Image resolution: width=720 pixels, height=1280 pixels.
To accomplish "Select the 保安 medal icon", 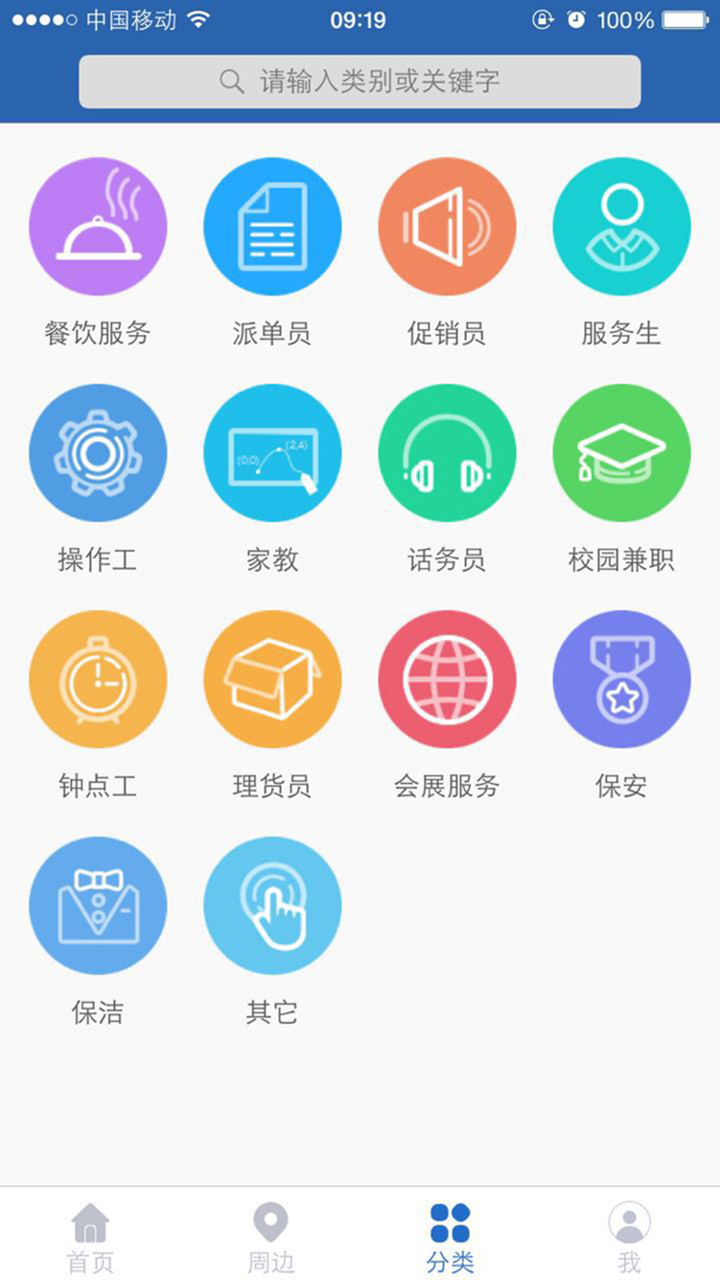I will click(x=622, y=678).
